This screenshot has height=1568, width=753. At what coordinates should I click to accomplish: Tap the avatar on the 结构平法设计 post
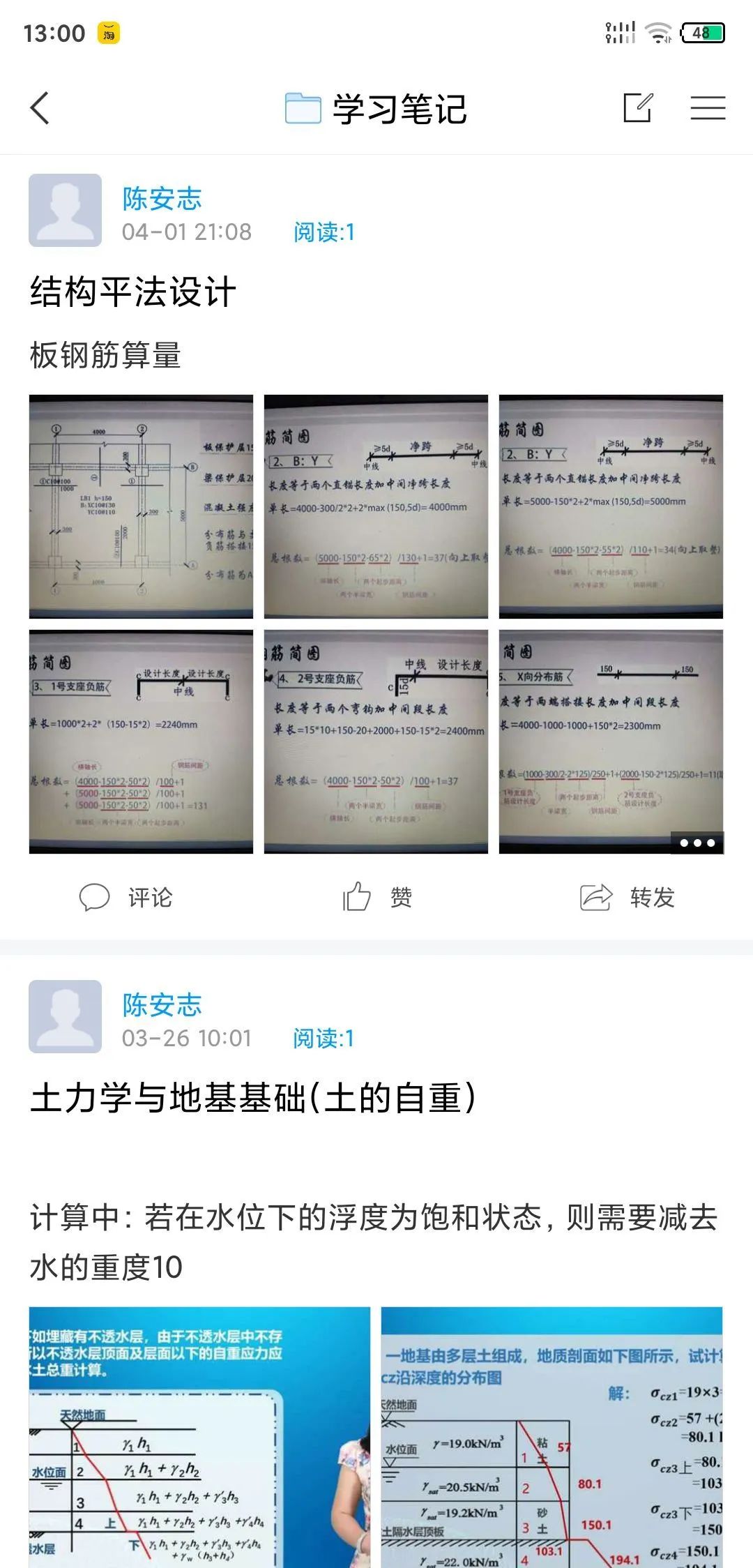point(65,210)
